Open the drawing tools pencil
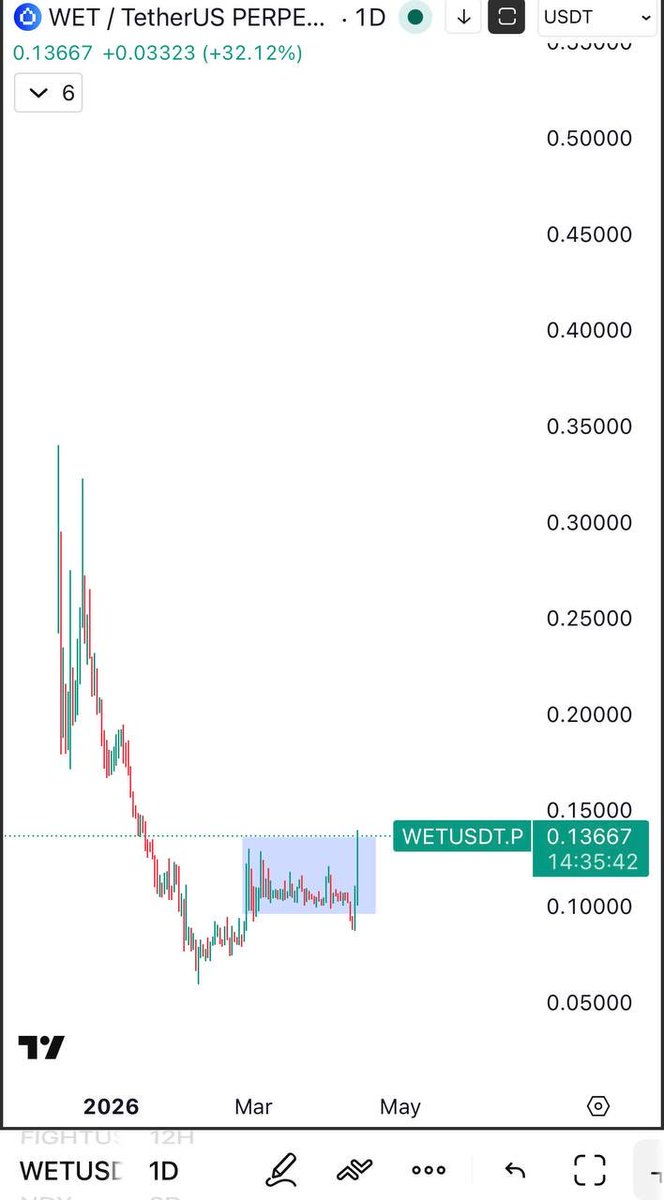This screenshot has height=1200, width=664. coord(282,1169)
